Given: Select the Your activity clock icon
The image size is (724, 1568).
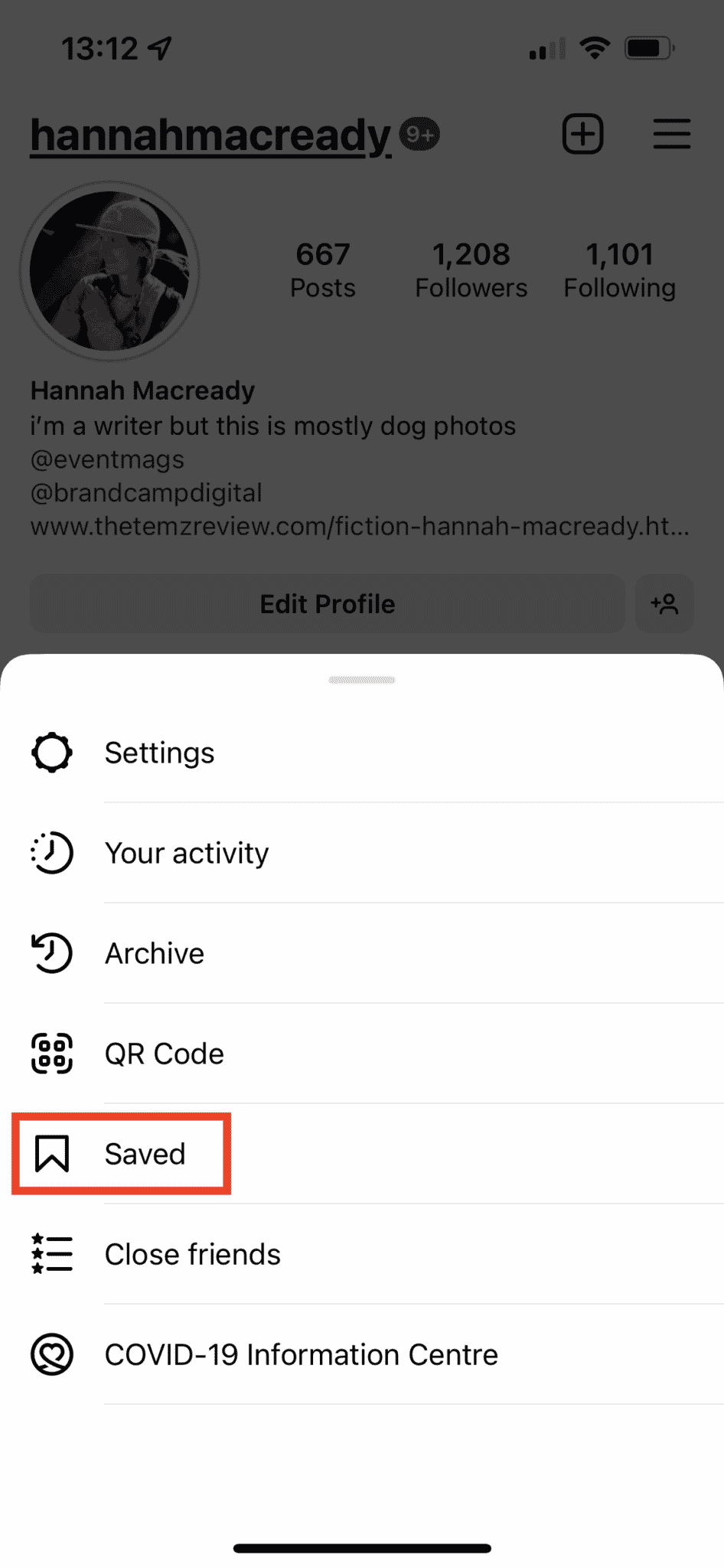Looking at the screenshot, I should 51,852.
